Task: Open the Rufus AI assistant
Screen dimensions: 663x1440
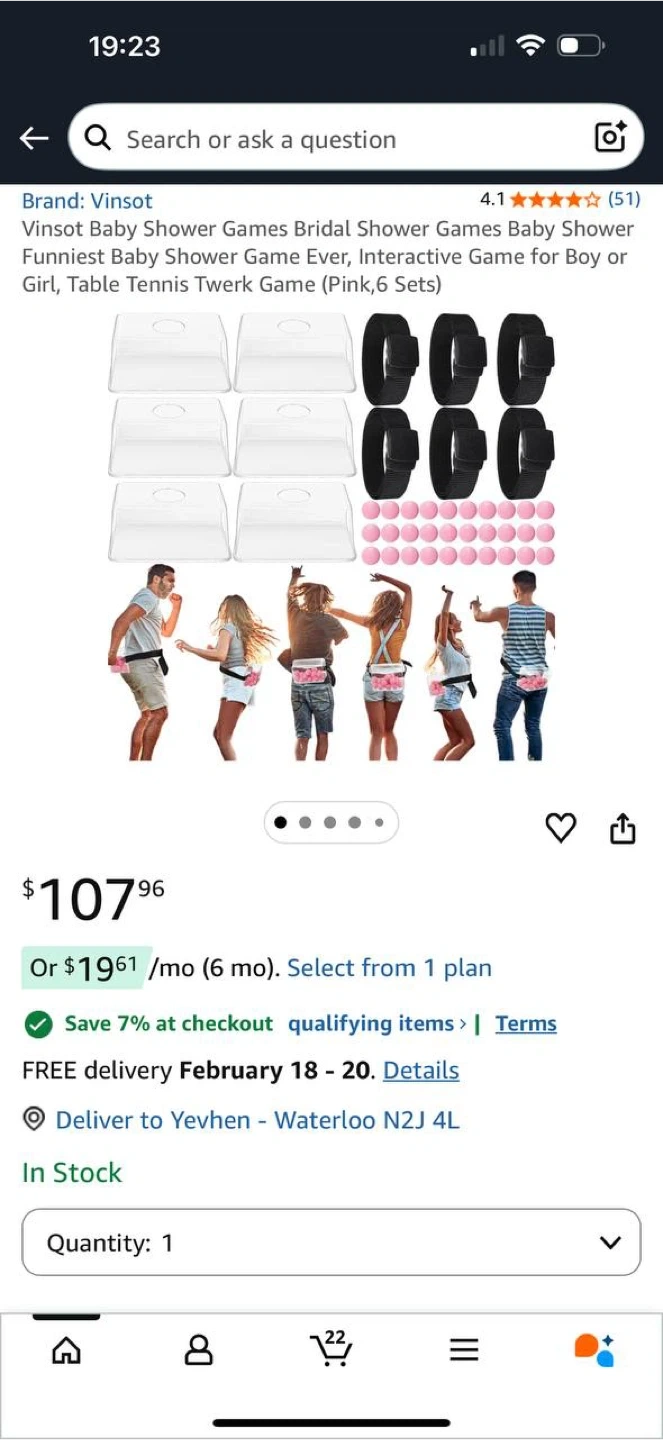Action: [x=594, y=1350]
